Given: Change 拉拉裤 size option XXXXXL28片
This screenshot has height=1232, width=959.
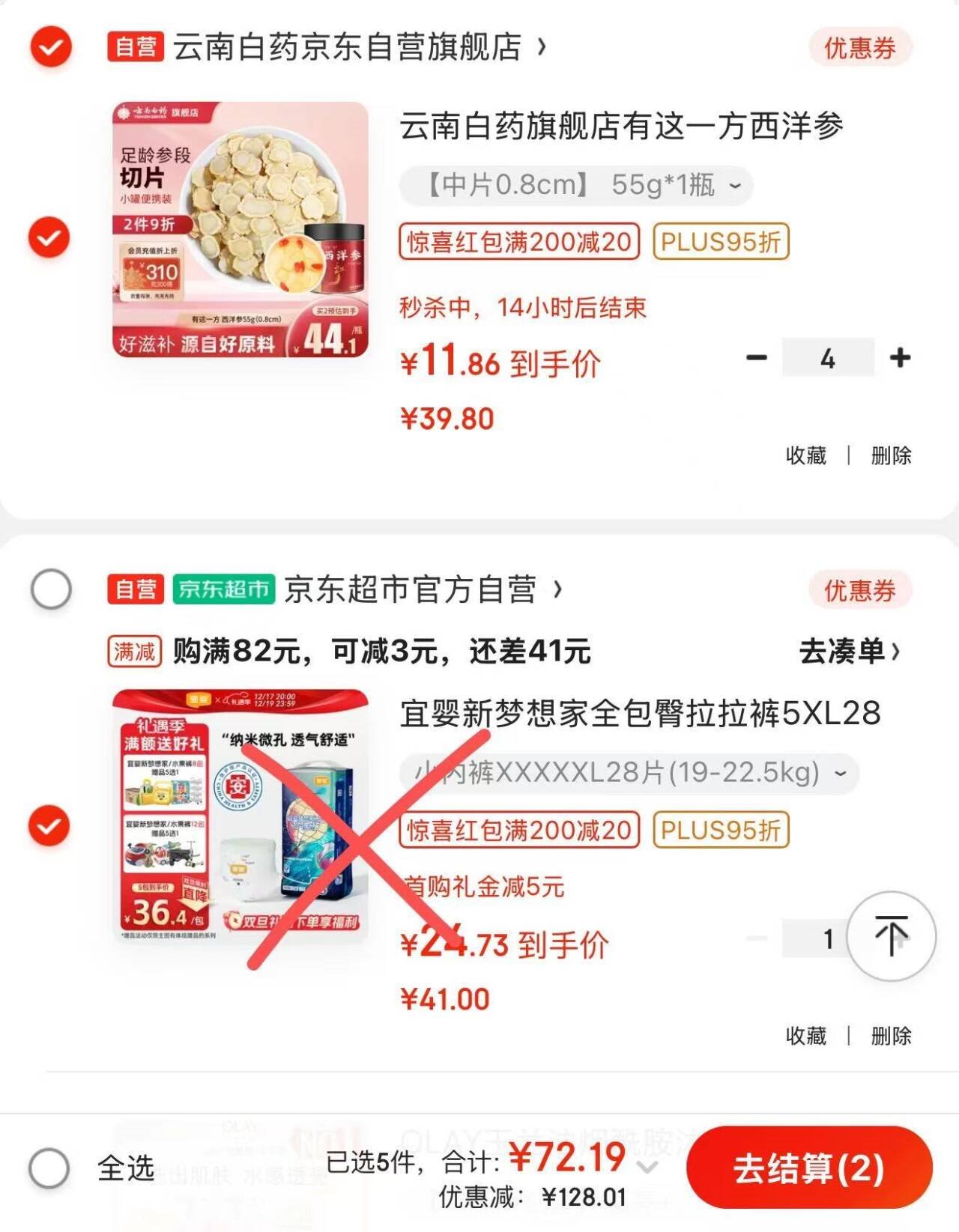Looking at the screenshot, I should coord(629,773).
